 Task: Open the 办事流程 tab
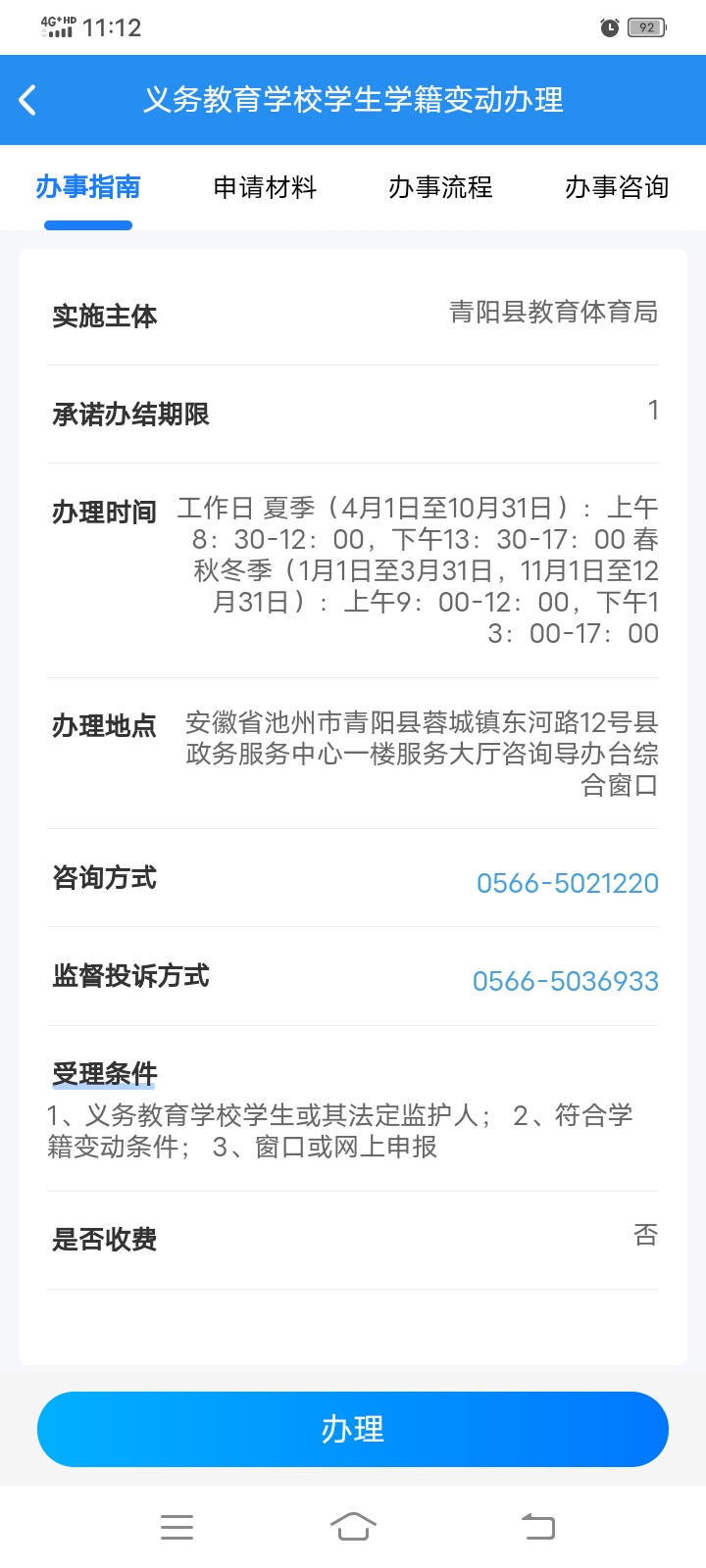440,187
